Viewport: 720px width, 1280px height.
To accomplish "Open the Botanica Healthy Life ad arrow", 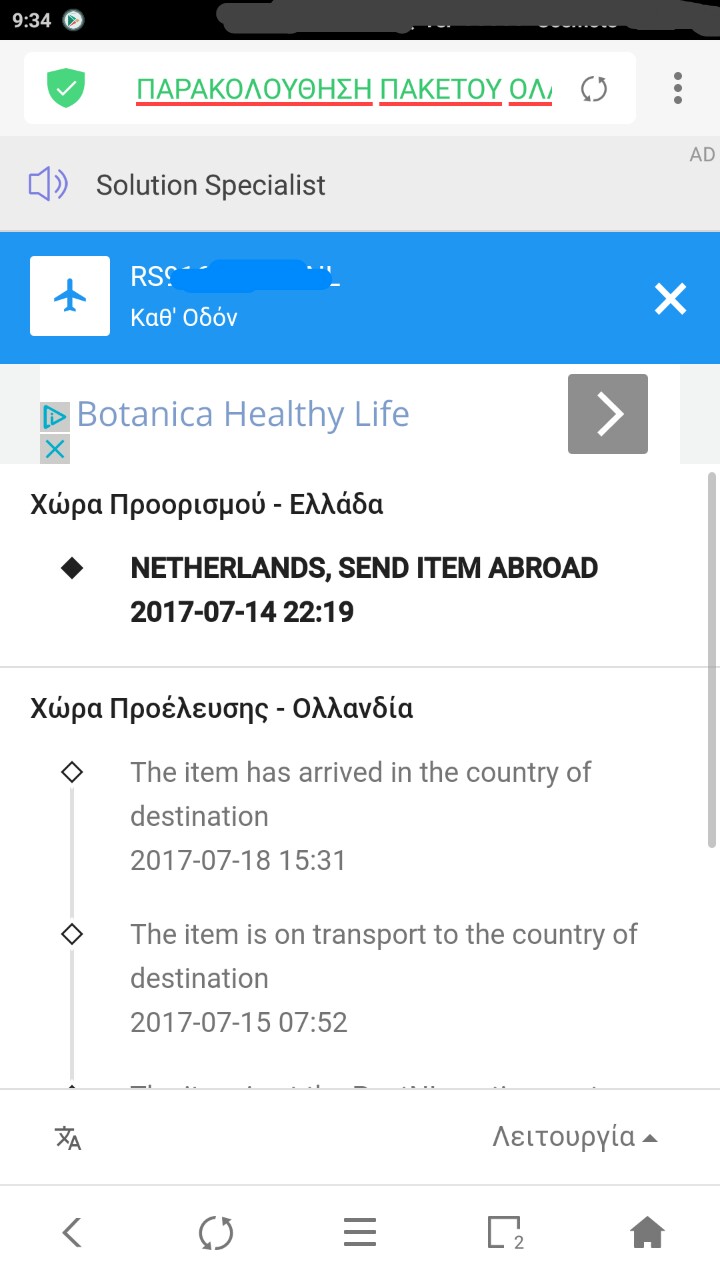I will 608,414.
